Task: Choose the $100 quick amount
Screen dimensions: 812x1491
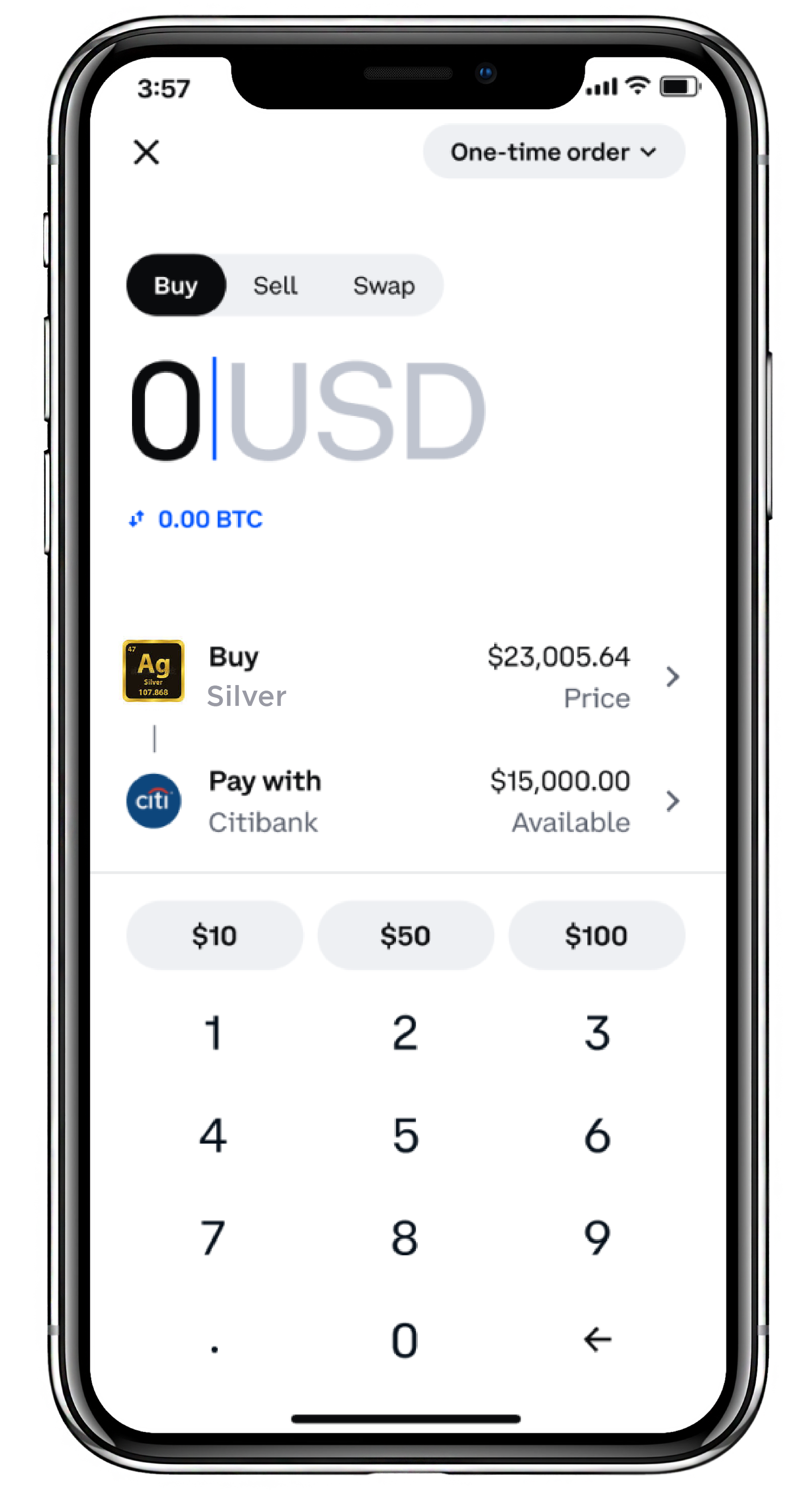Action: click(x=597, y=935)
